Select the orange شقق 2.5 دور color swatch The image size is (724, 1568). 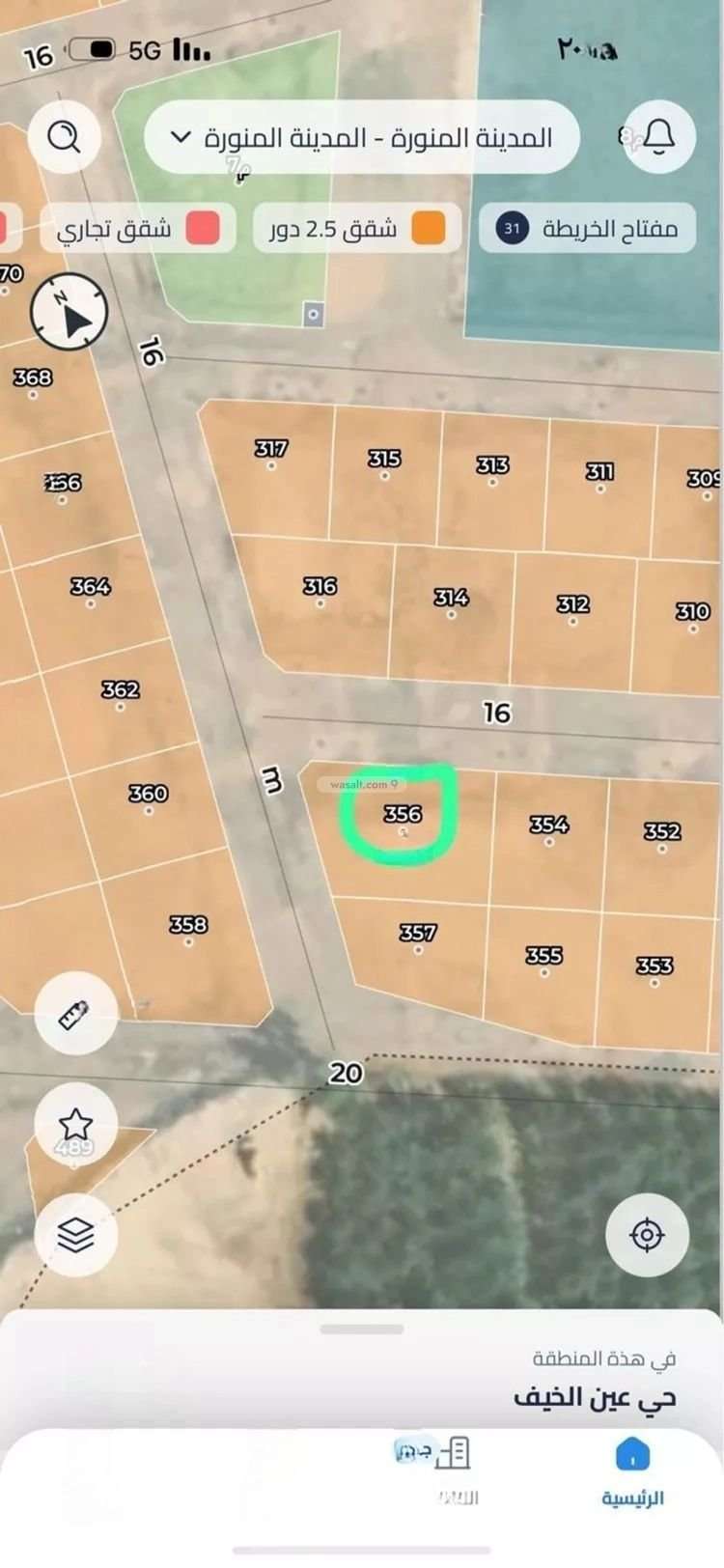(425, 228)
